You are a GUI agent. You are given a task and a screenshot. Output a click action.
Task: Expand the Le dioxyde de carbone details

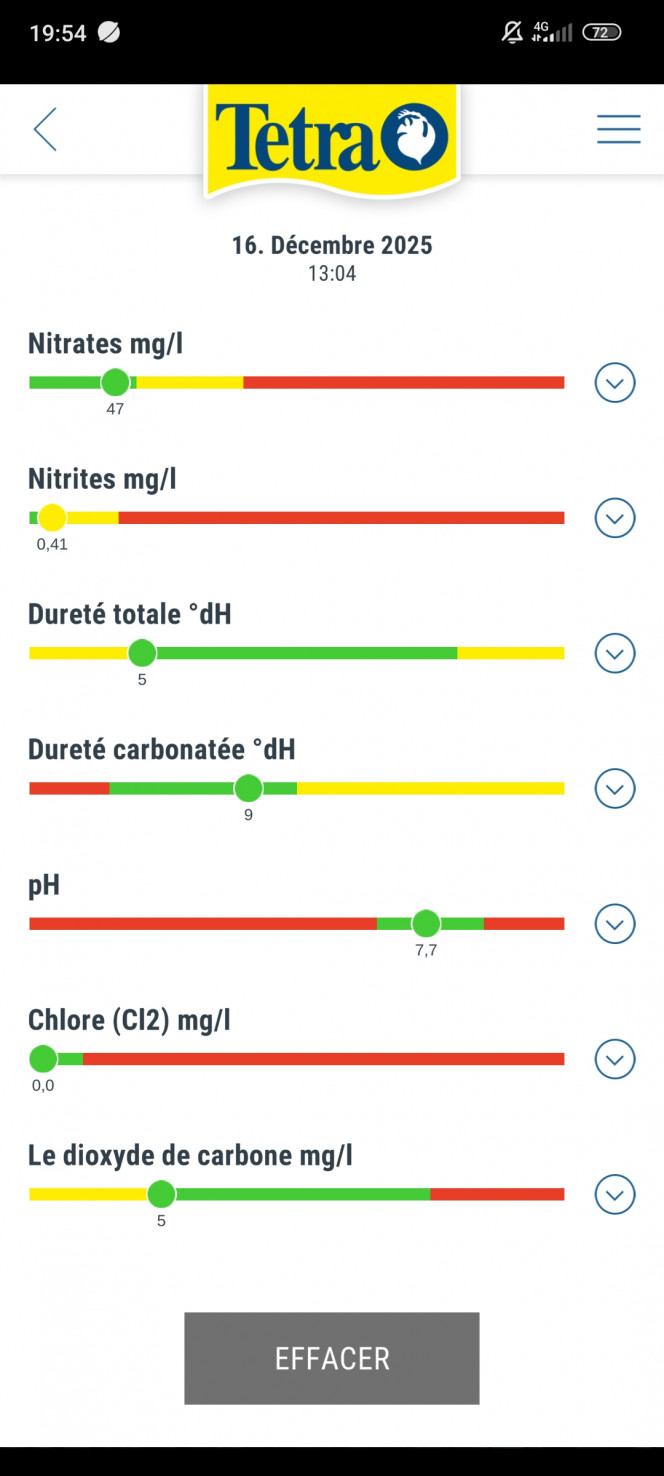615,1195
